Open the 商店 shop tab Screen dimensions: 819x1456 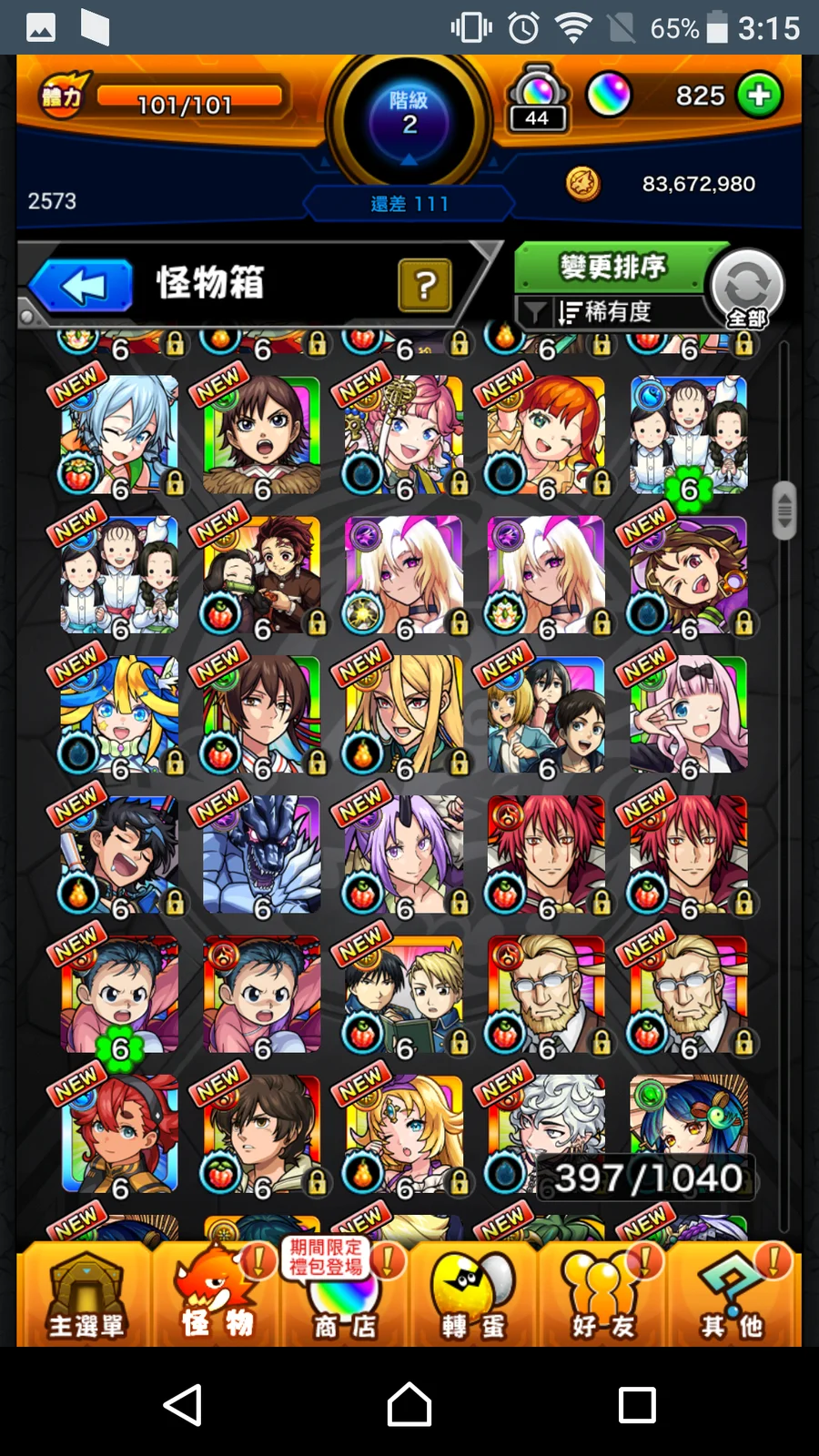coord(344,1297)
